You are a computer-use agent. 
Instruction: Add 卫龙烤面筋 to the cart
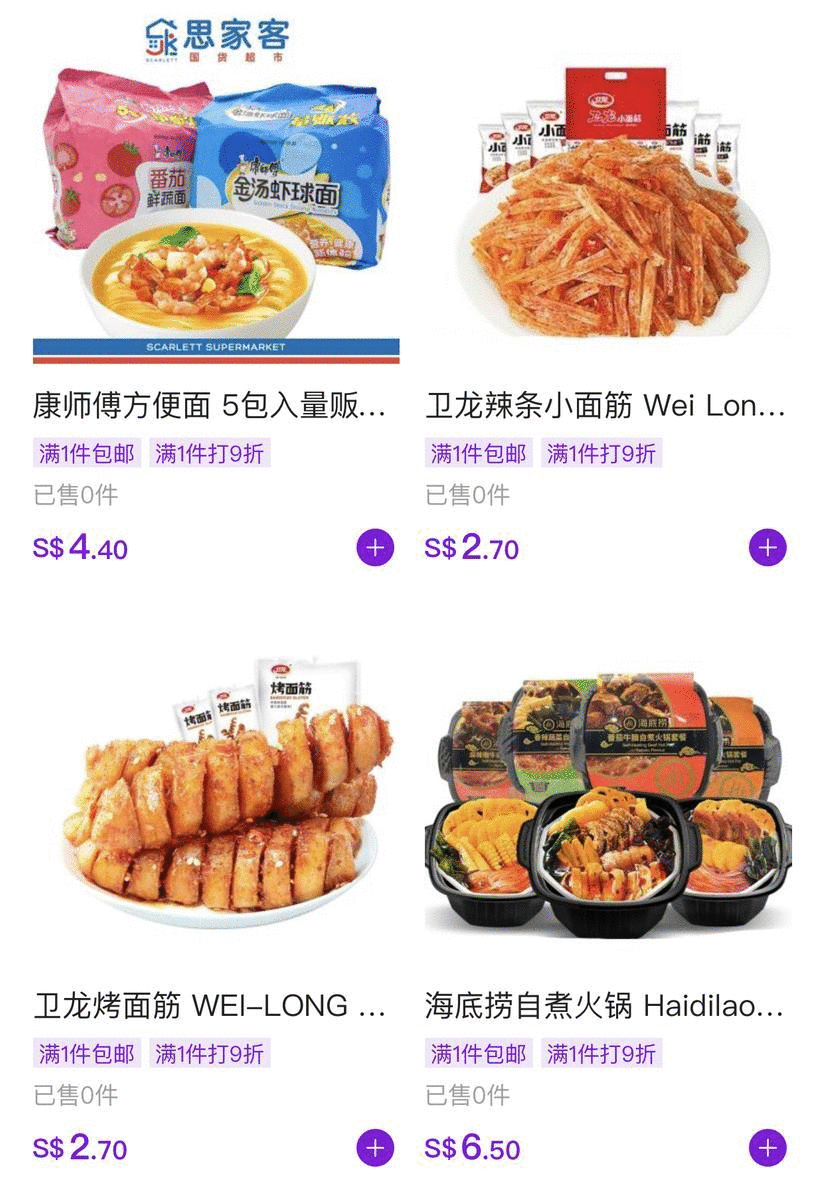click(375, 1148)
